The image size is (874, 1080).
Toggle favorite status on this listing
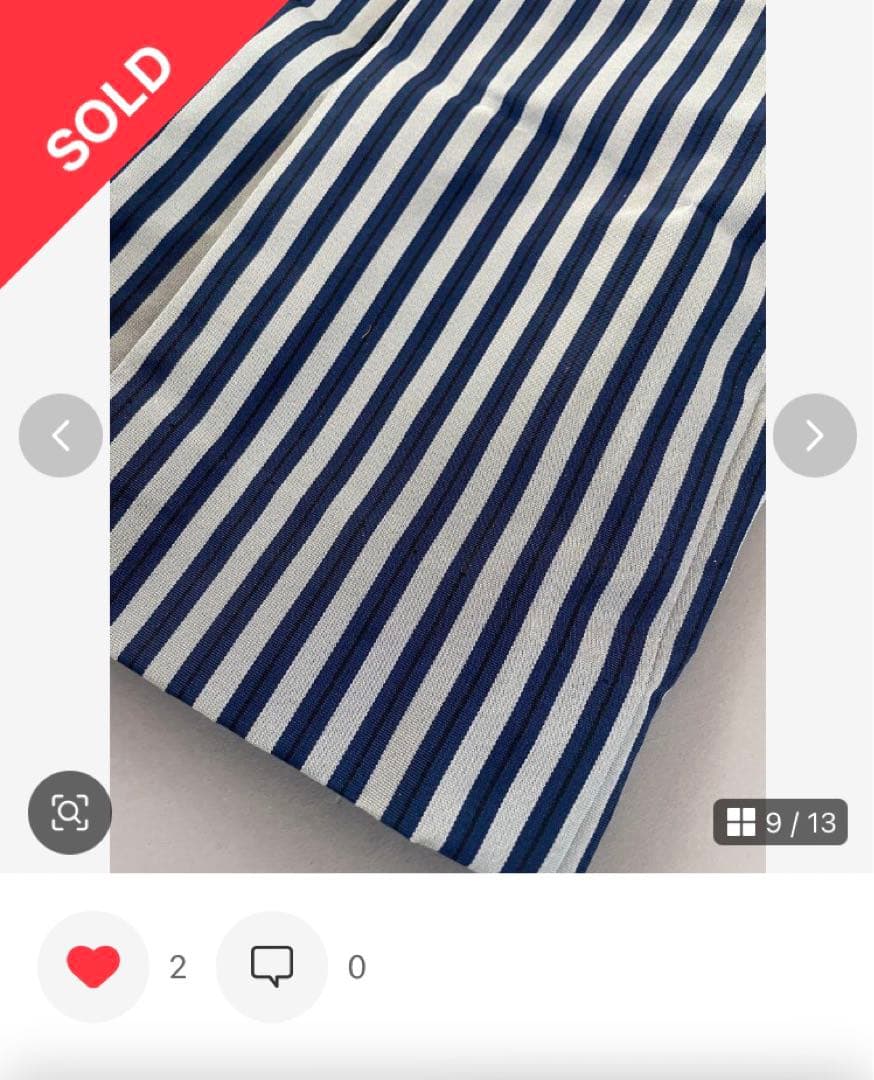[x=91, y=966]
